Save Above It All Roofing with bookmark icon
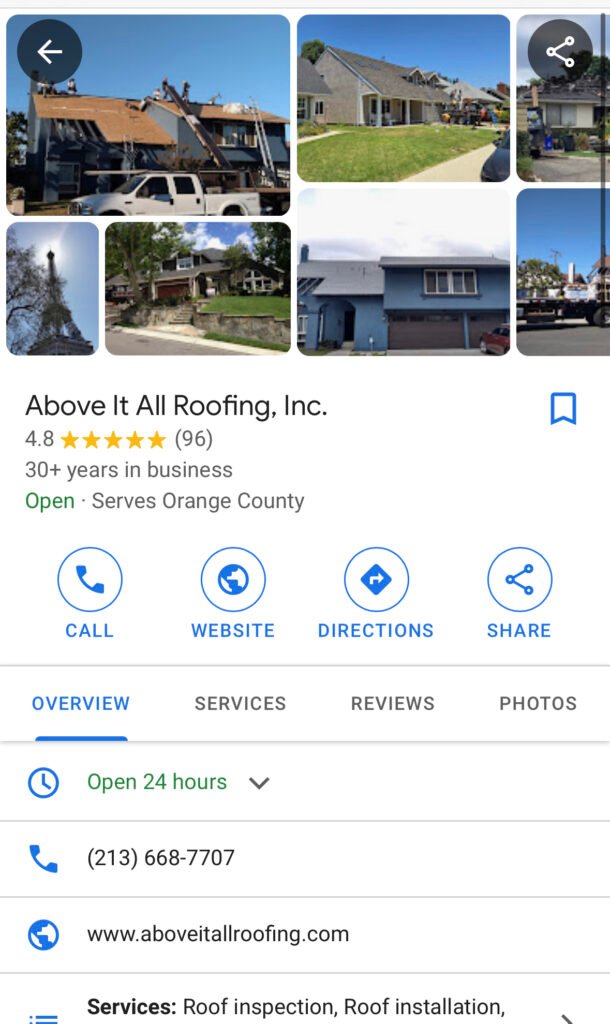610x1024 pixels. 563,408
